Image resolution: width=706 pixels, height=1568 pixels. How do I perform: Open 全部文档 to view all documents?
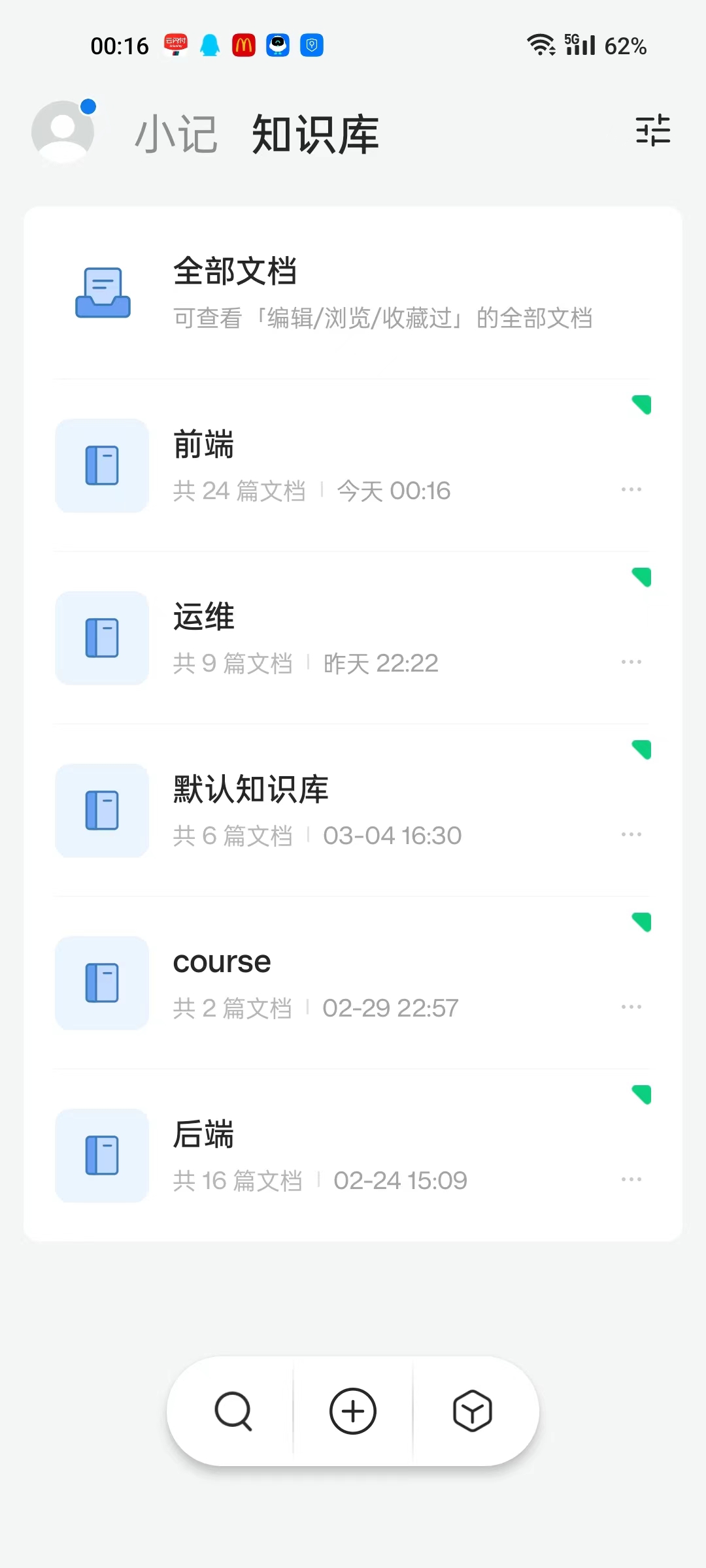pos(353,293)
